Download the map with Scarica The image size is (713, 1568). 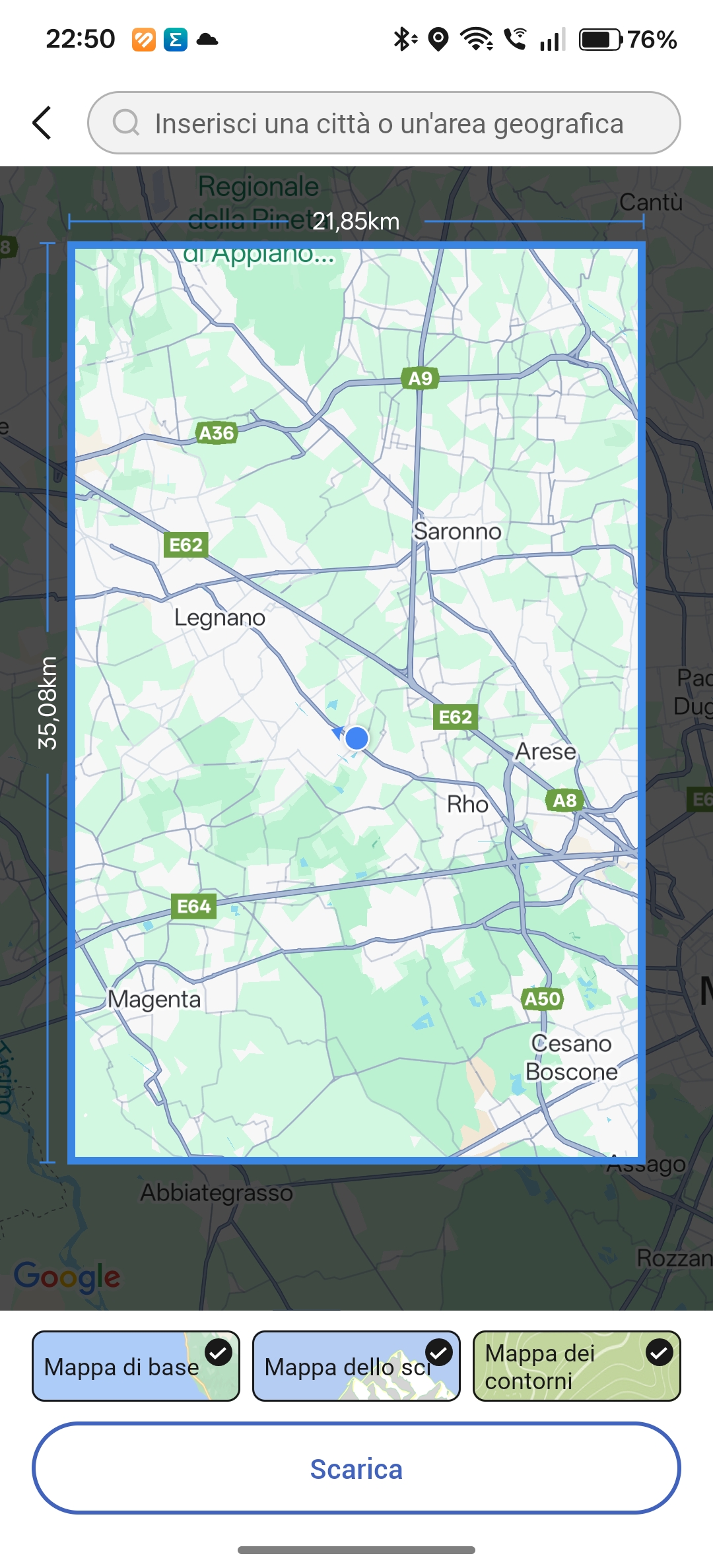click(356, 1469)
